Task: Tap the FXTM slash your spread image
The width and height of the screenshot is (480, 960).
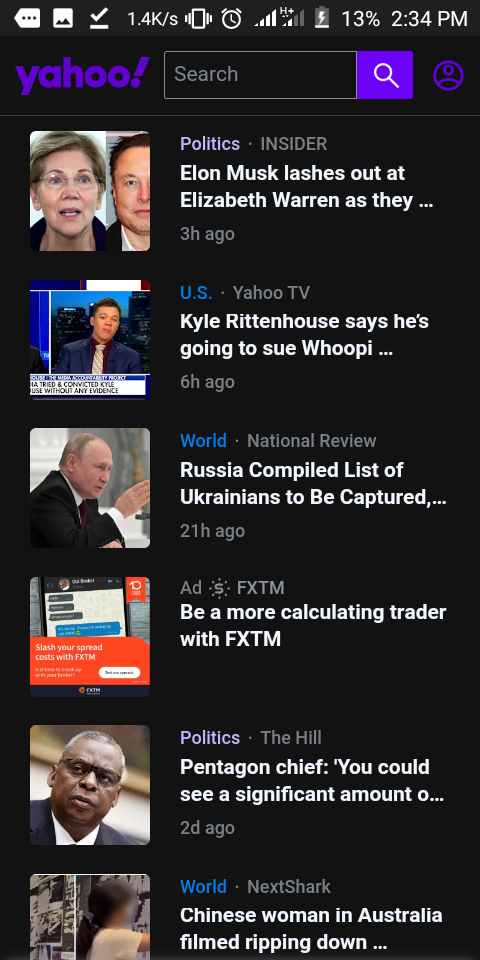Action: (90, 637)
